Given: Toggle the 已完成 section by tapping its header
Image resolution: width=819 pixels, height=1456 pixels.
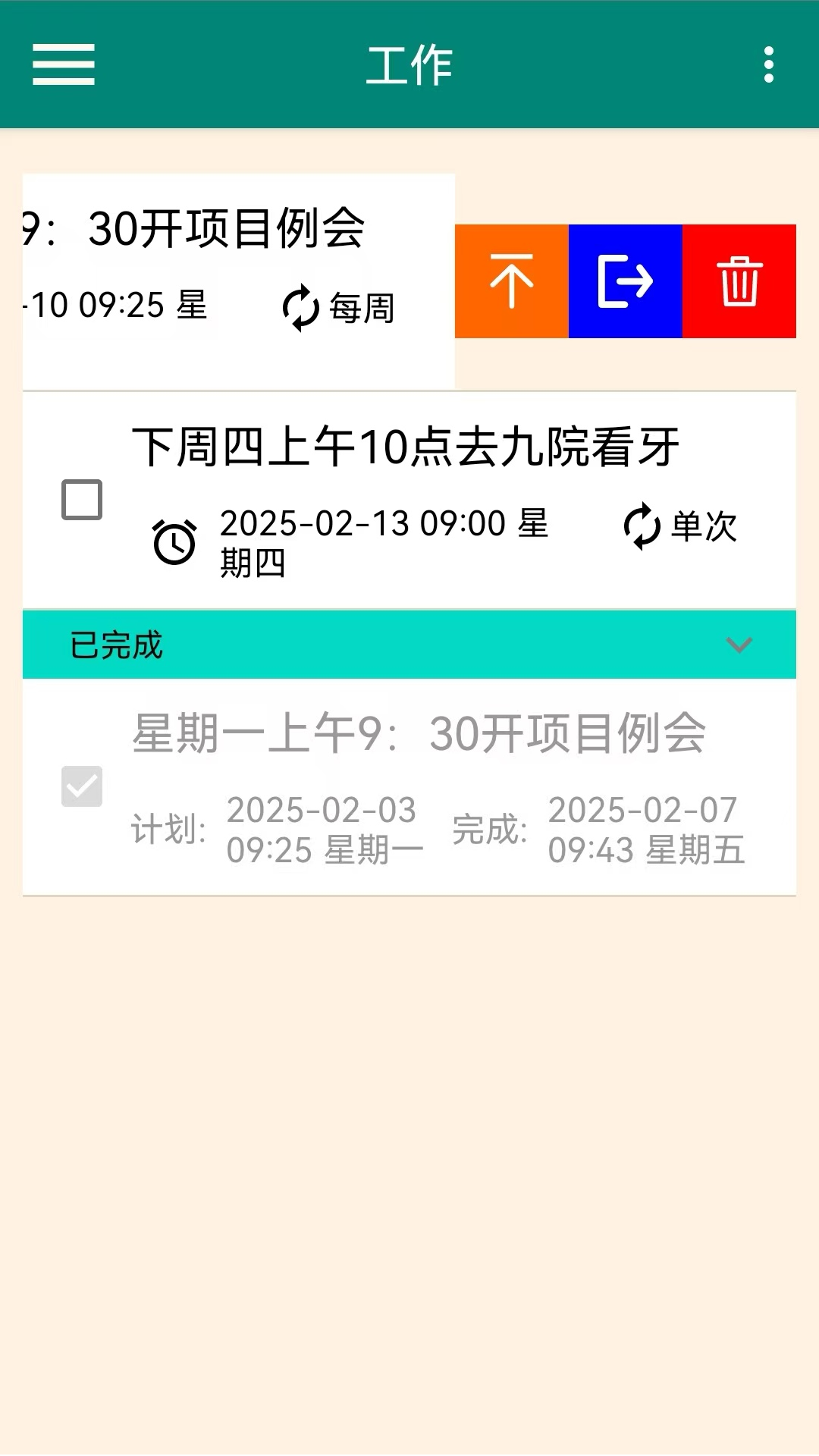Looking at the screenshot, I should tap(303, 645).
